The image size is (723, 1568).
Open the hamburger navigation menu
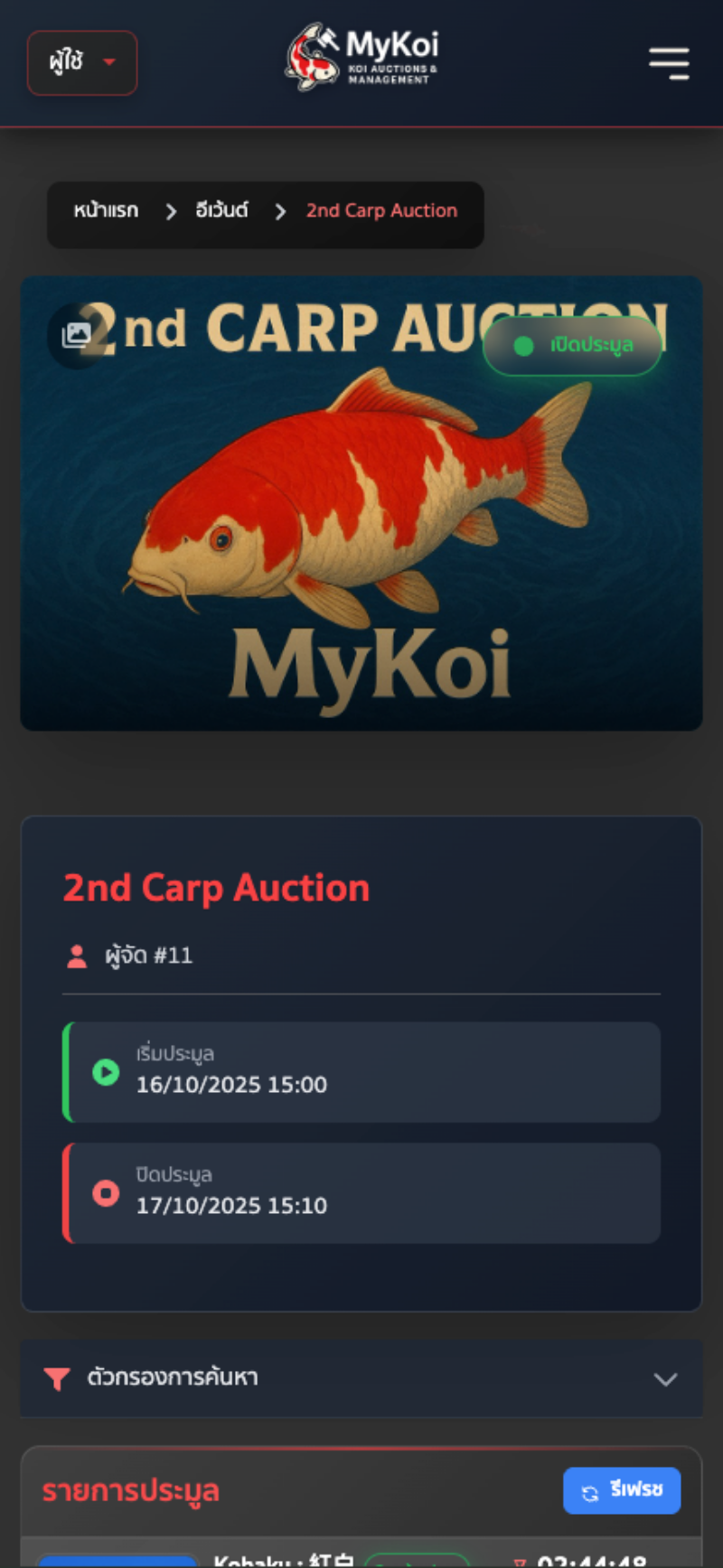669,63
